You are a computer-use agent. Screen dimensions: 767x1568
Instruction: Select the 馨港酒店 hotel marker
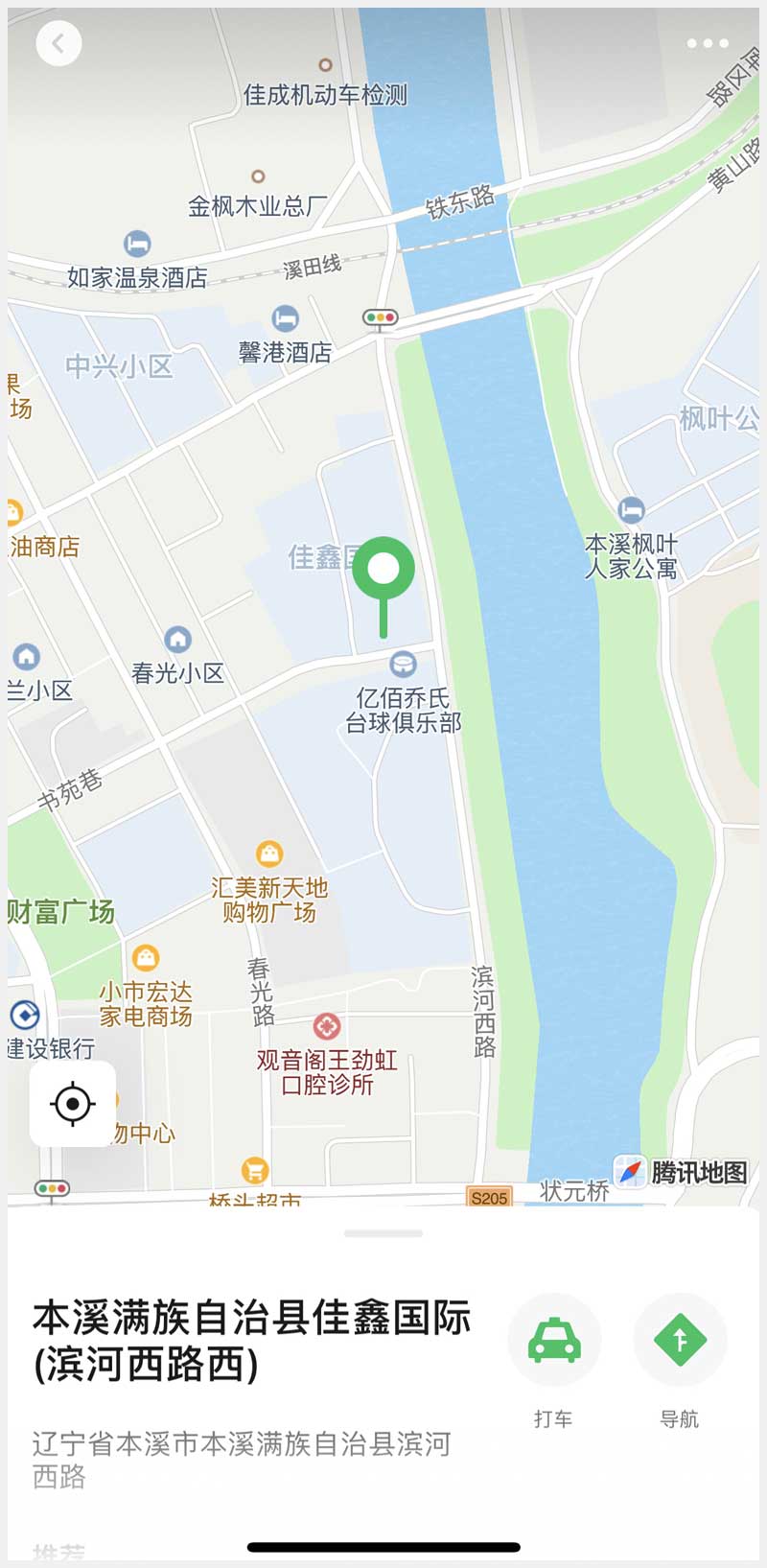[x=285, y=318]
